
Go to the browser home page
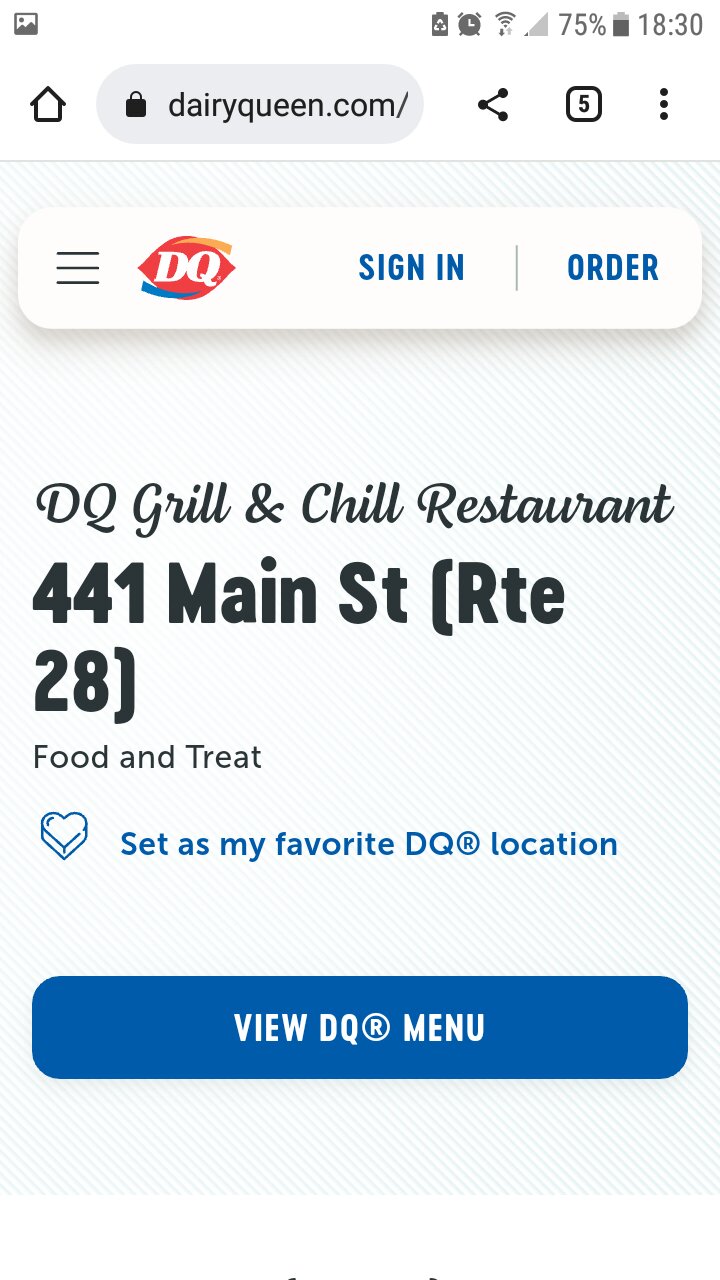point(48,104)
